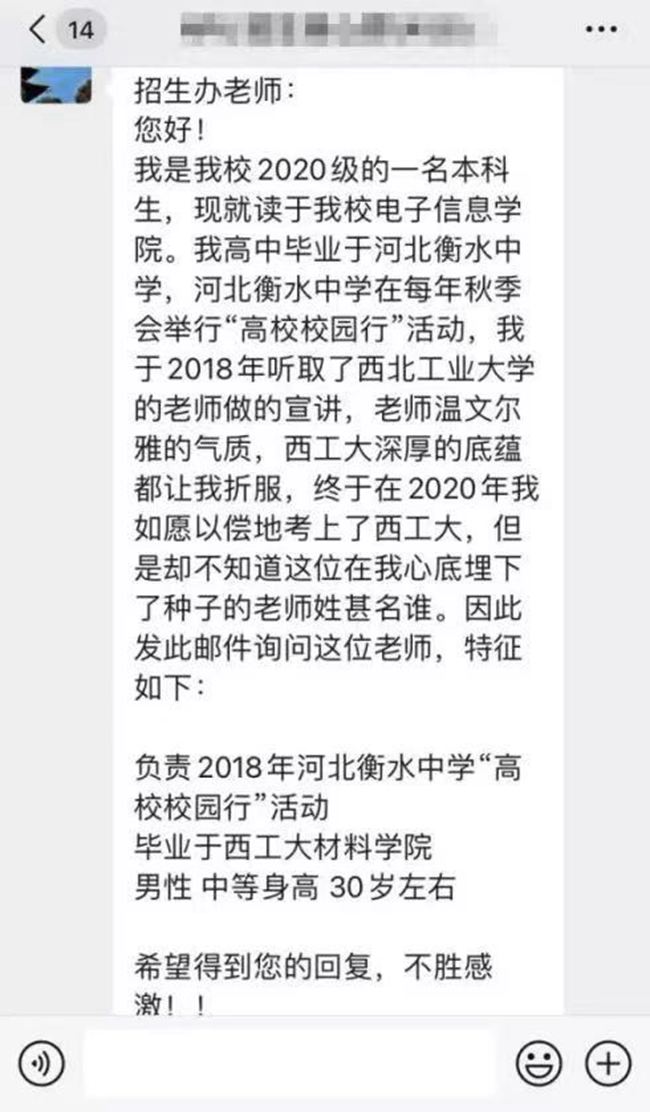Open the emoji picker
Screen dimensions: 650x1112
[538, 1063]
